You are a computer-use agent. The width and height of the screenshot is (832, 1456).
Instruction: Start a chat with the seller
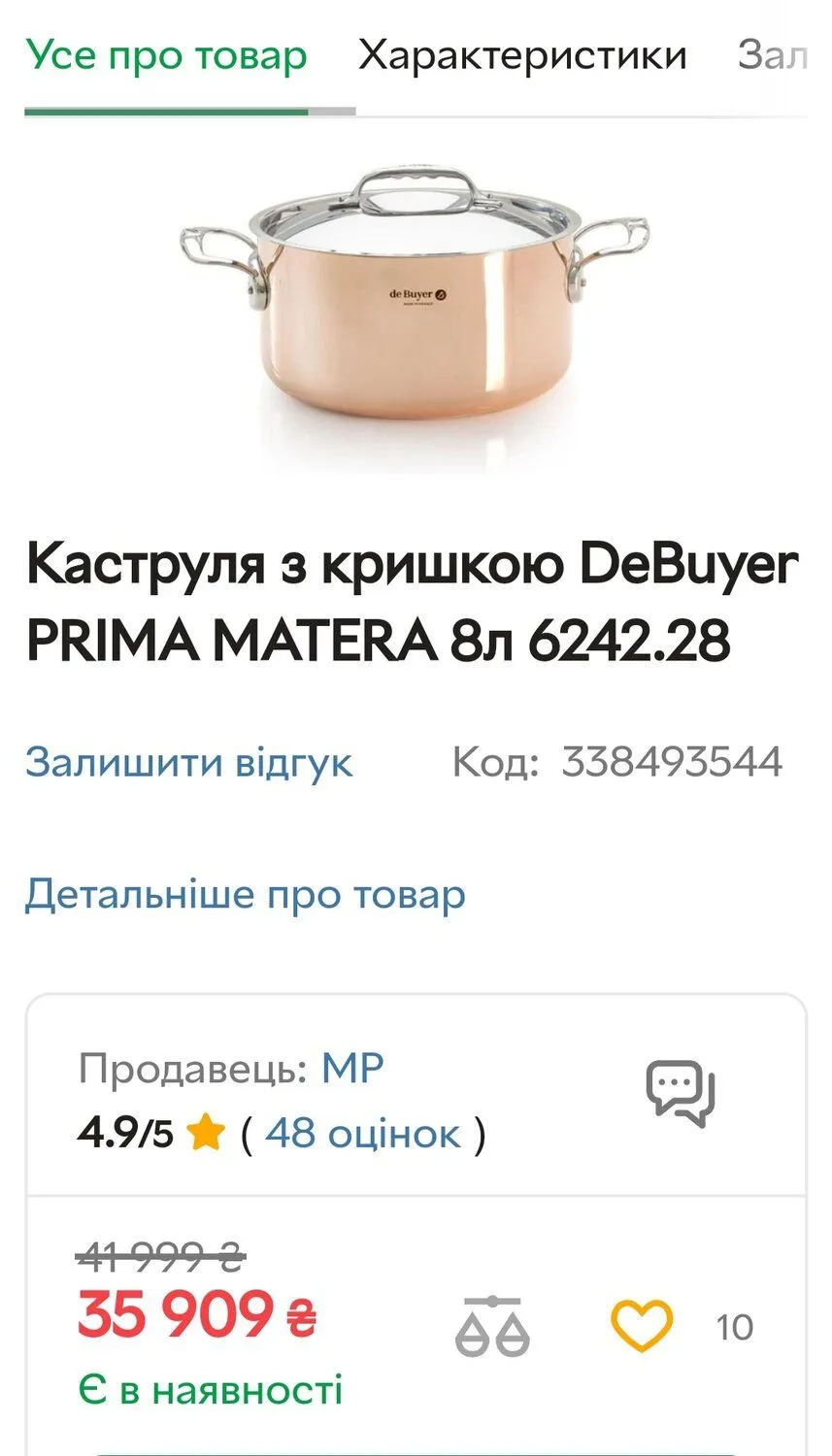pos(680,1092)
